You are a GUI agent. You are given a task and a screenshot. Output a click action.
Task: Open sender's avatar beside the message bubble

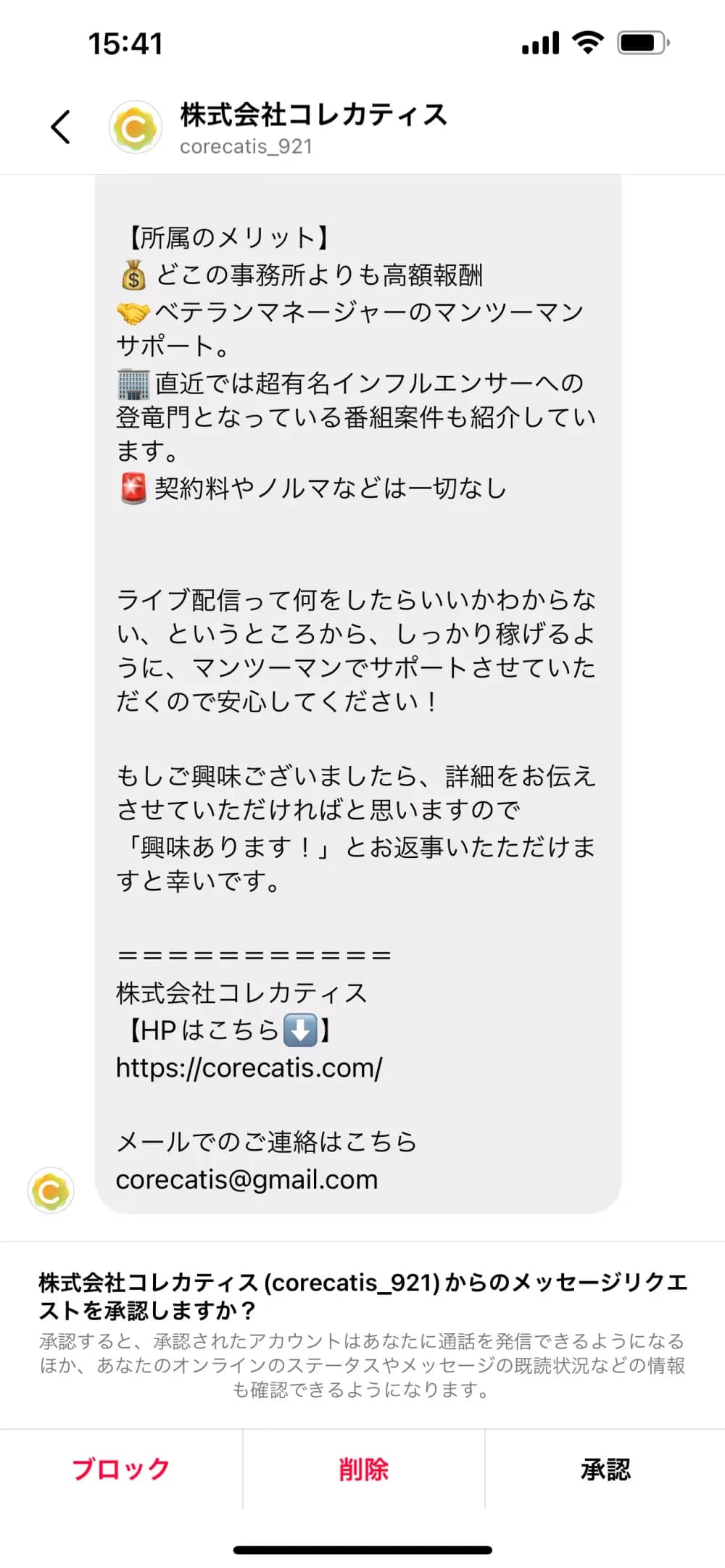click(51, 1190)
